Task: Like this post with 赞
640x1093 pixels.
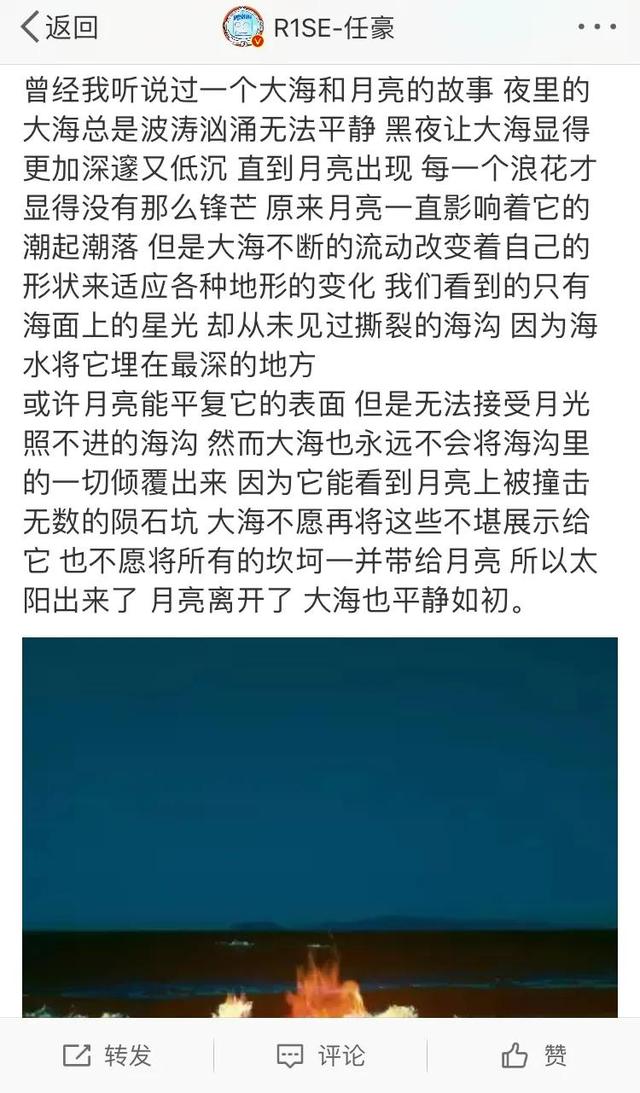Action: point(535,1055)
